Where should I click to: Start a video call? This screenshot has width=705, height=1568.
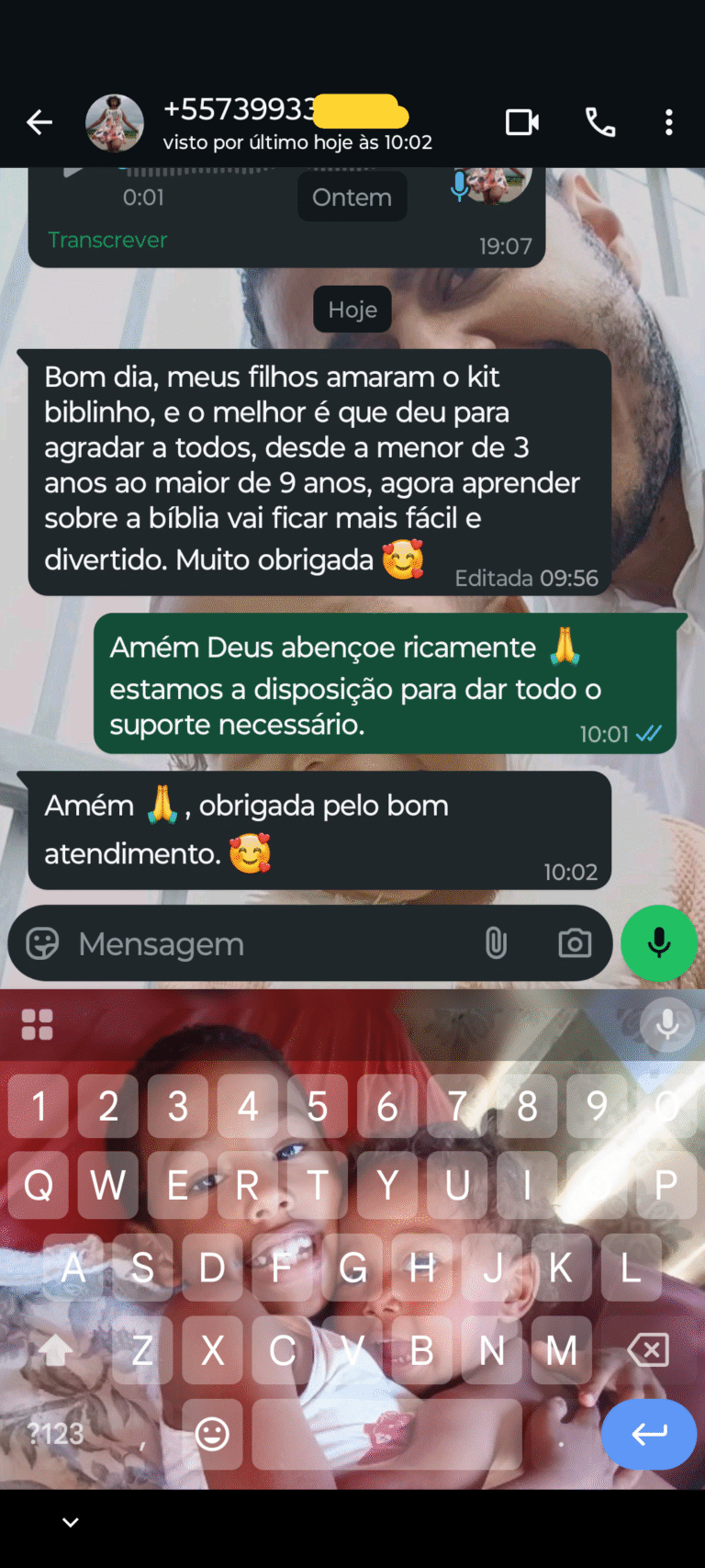[x=522, y=122]
